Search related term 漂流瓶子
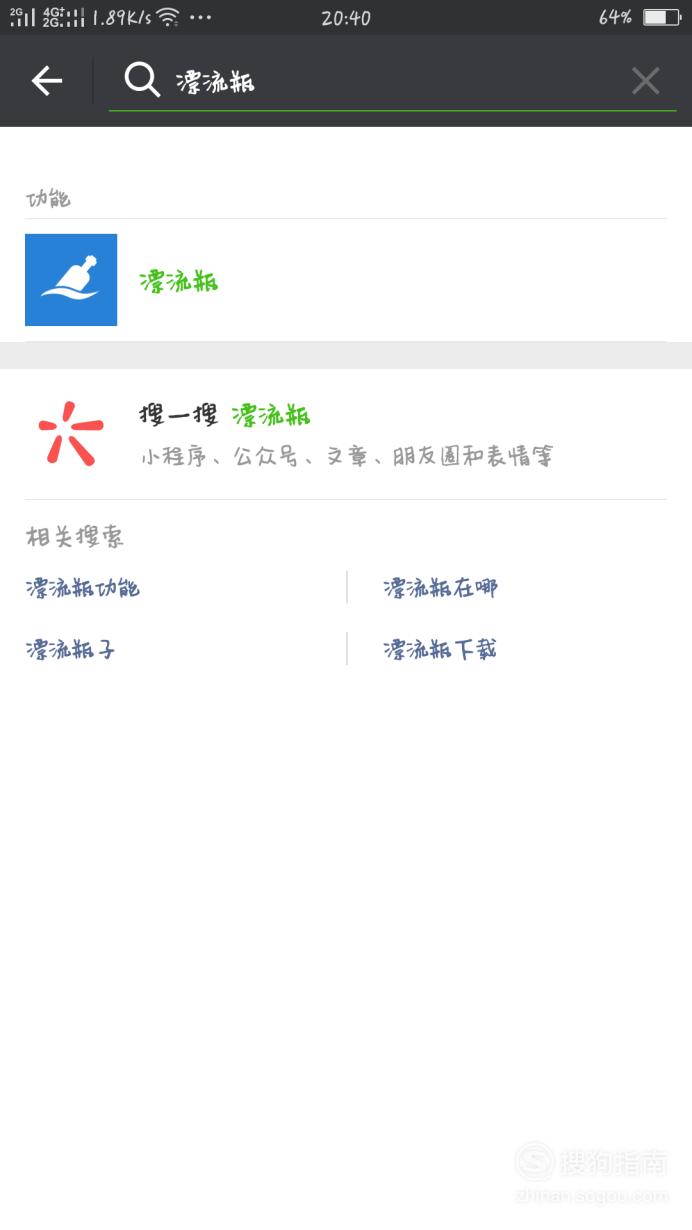Viewport: 692px width, 1230px height. 70,650
